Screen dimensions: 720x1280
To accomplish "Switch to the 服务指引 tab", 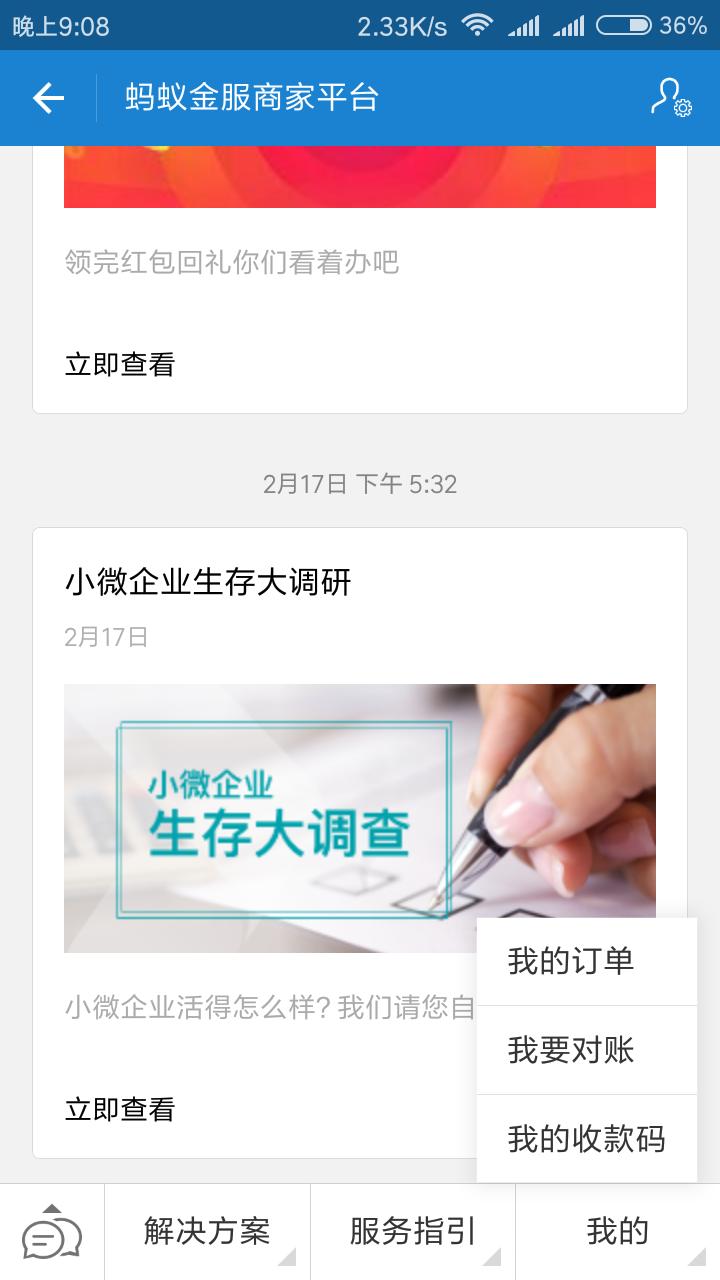I will pyautogui.click(x=413, y=1230).
